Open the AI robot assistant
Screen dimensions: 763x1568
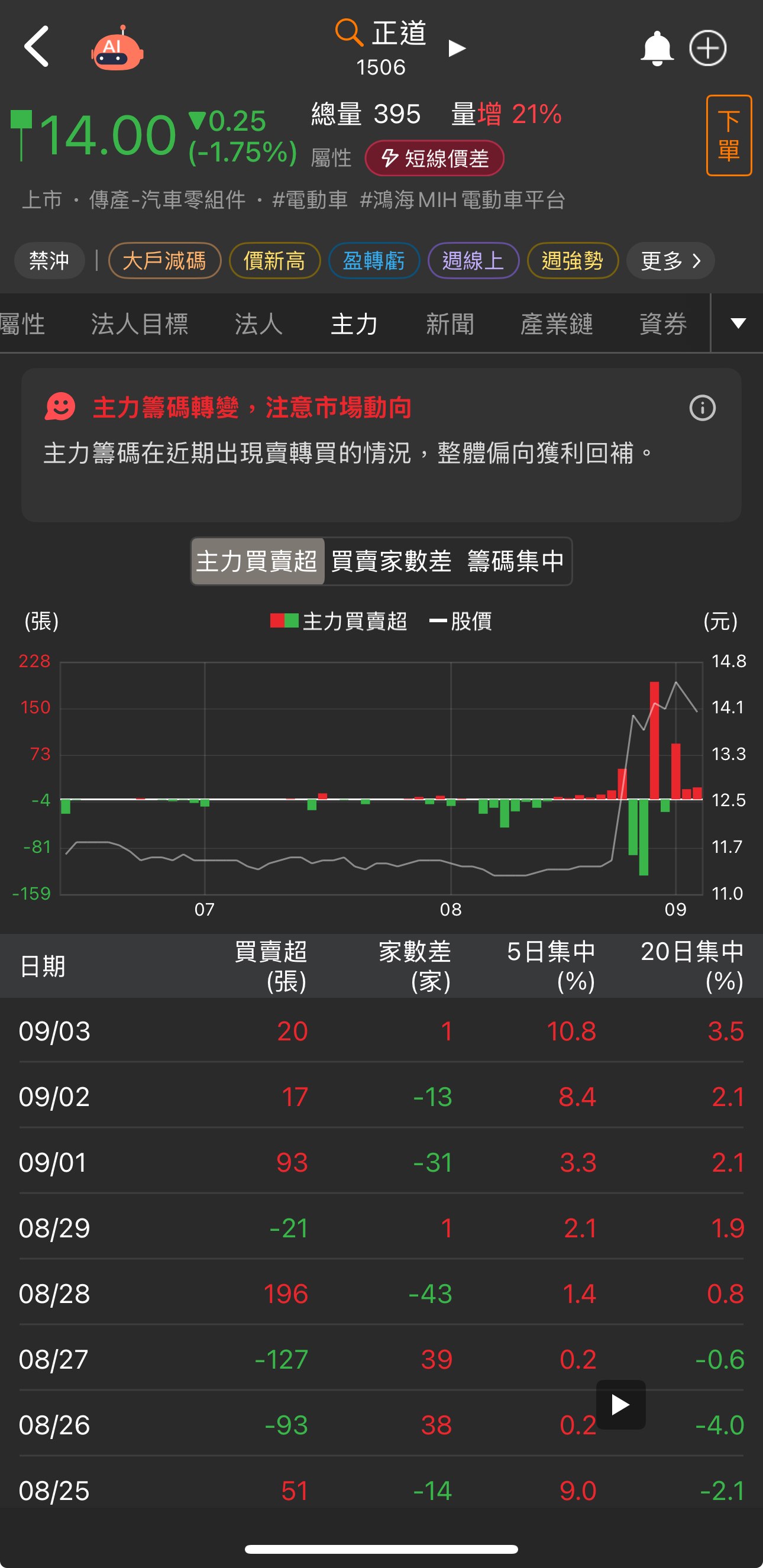[x=117, y=49]
